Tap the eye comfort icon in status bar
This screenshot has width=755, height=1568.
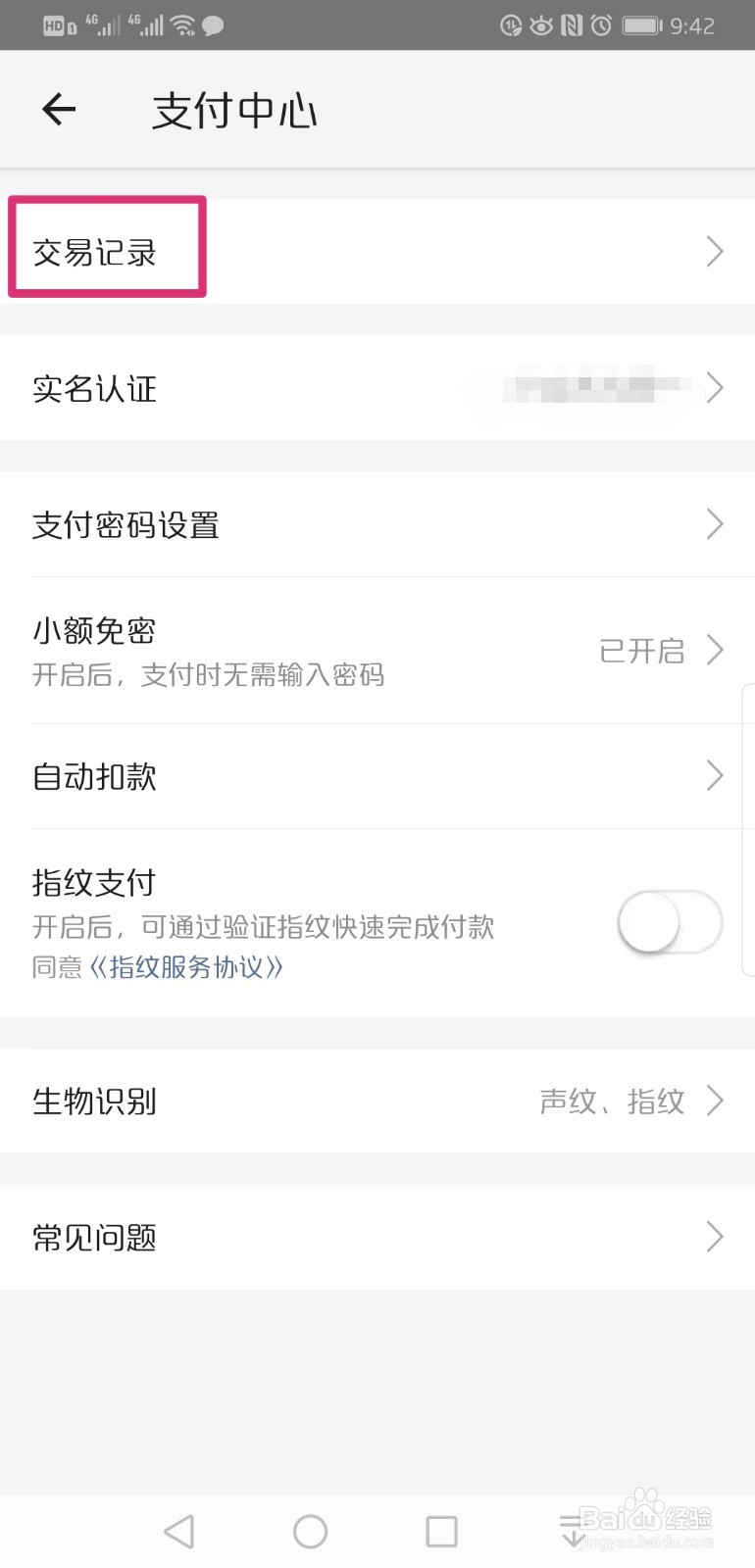[542, 24]
